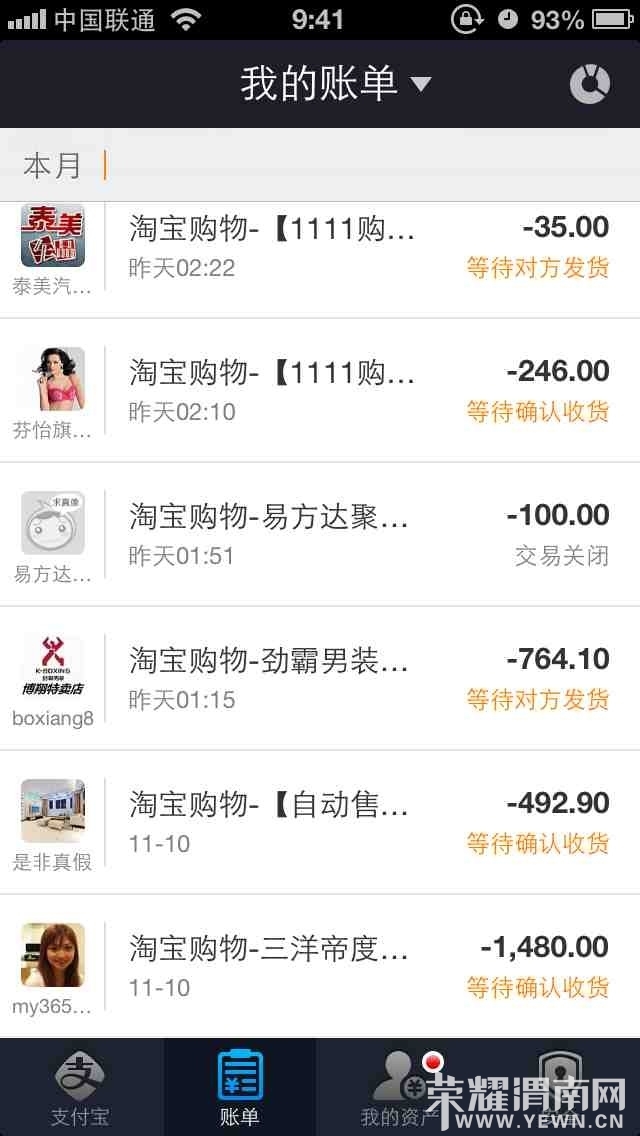Expand the 我的账单 title dropdown
This screenshot has width=640, height=1136.
(335, 84)
